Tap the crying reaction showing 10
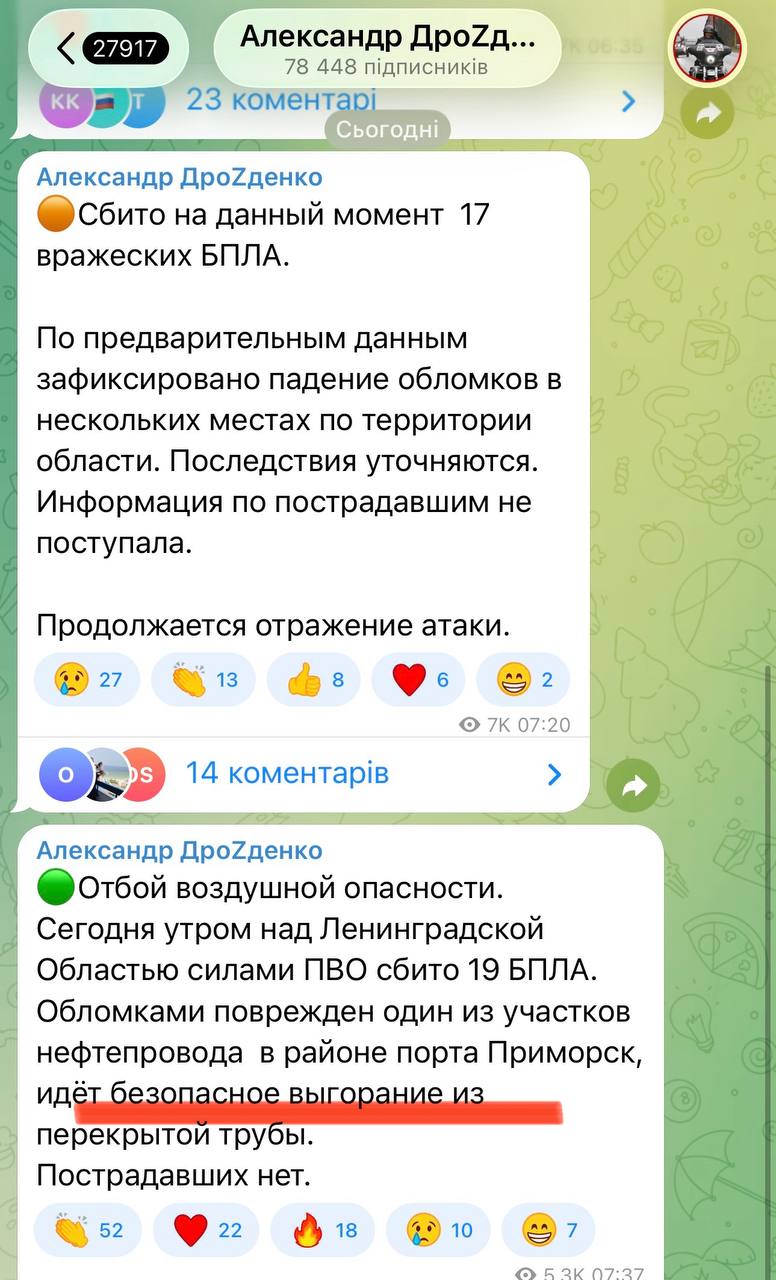Screen dimensions: 776x1280 pos(439,1229)
